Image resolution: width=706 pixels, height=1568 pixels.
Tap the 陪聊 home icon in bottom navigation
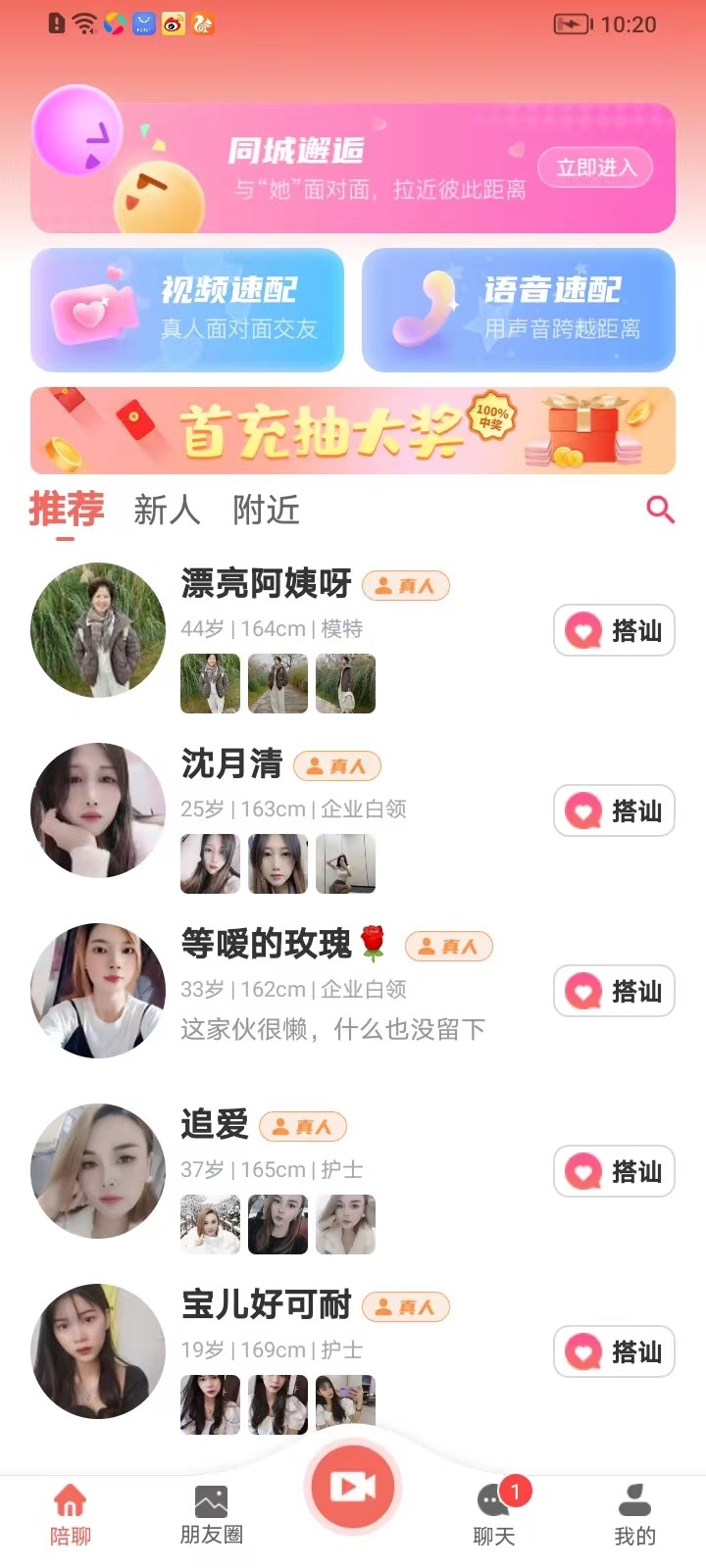70,1509
